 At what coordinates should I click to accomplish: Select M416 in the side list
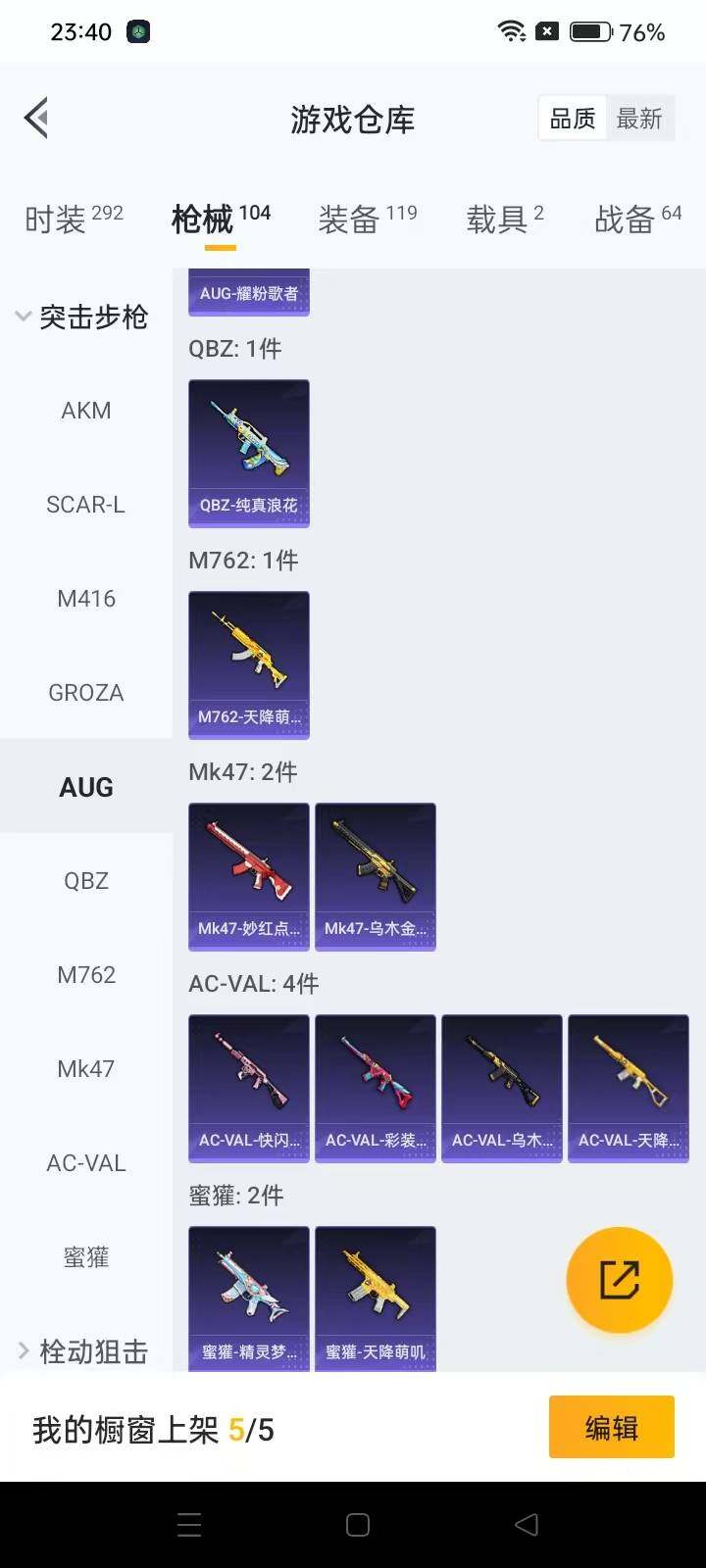tap(86, 599)
